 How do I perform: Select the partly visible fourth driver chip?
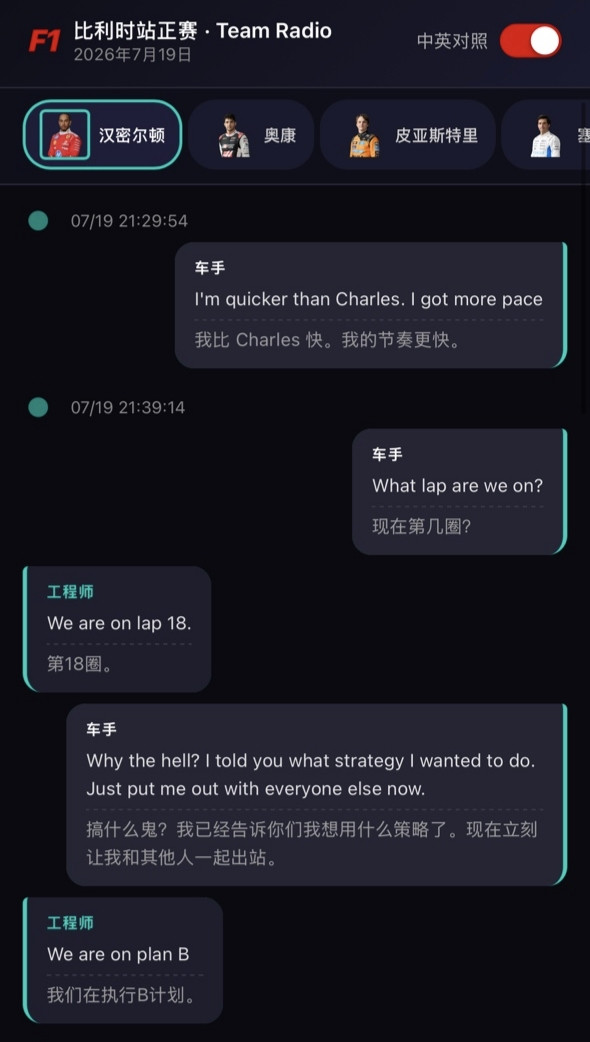[545, 135]
